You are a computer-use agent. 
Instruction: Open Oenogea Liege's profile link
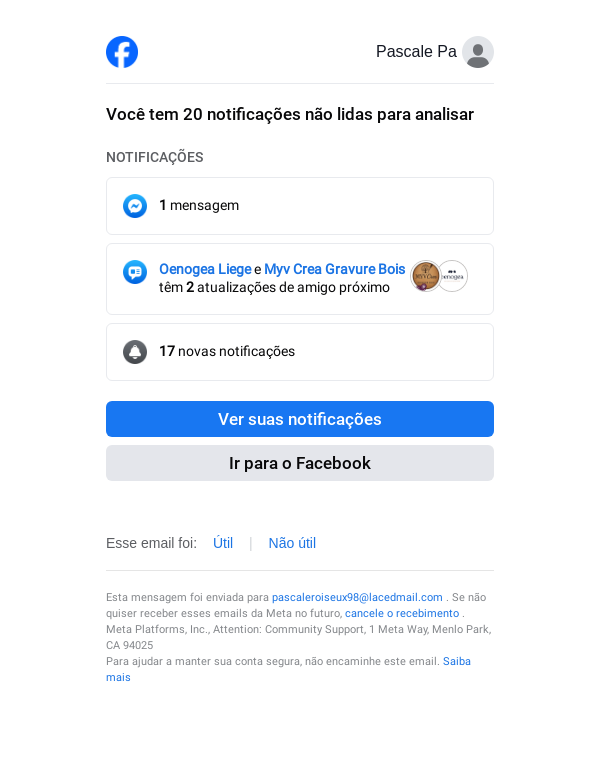point(205,269)
